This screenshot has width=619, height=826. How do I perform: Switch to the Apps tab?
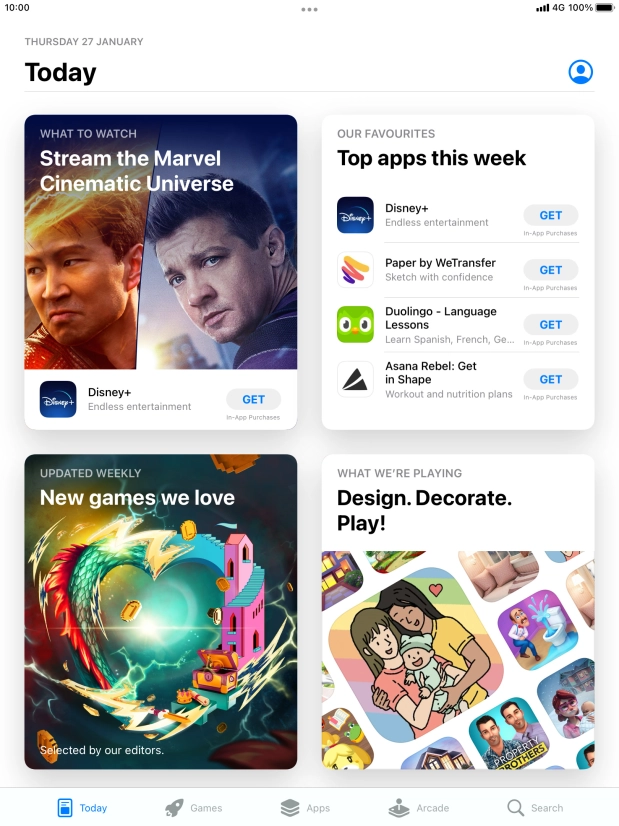305,808
